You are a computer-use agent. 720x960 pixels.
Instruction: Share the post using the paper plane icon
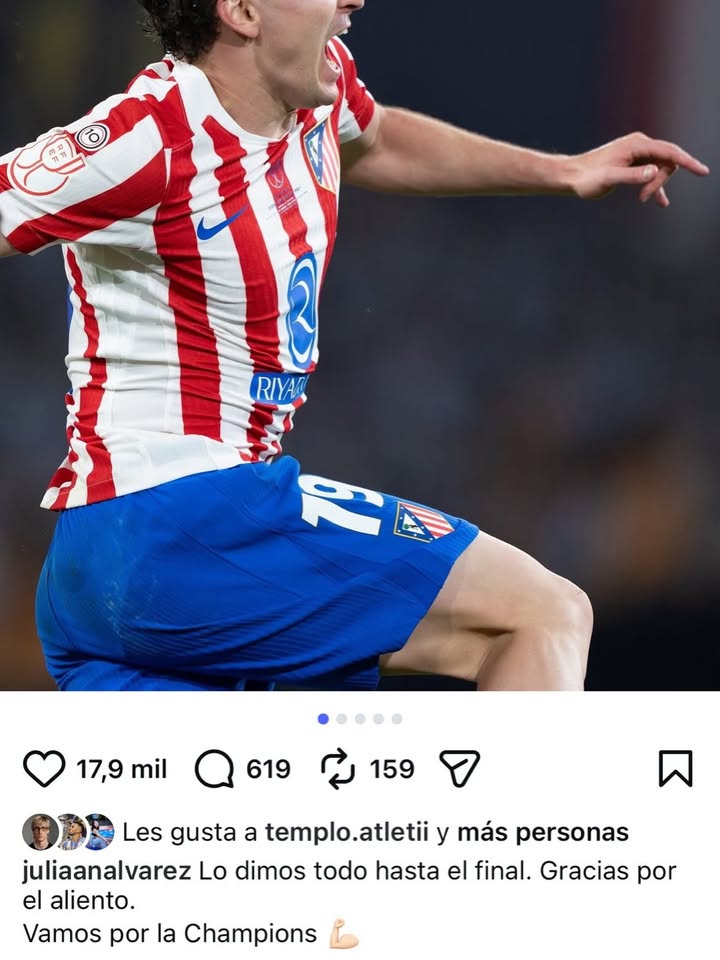click(458, 767)
